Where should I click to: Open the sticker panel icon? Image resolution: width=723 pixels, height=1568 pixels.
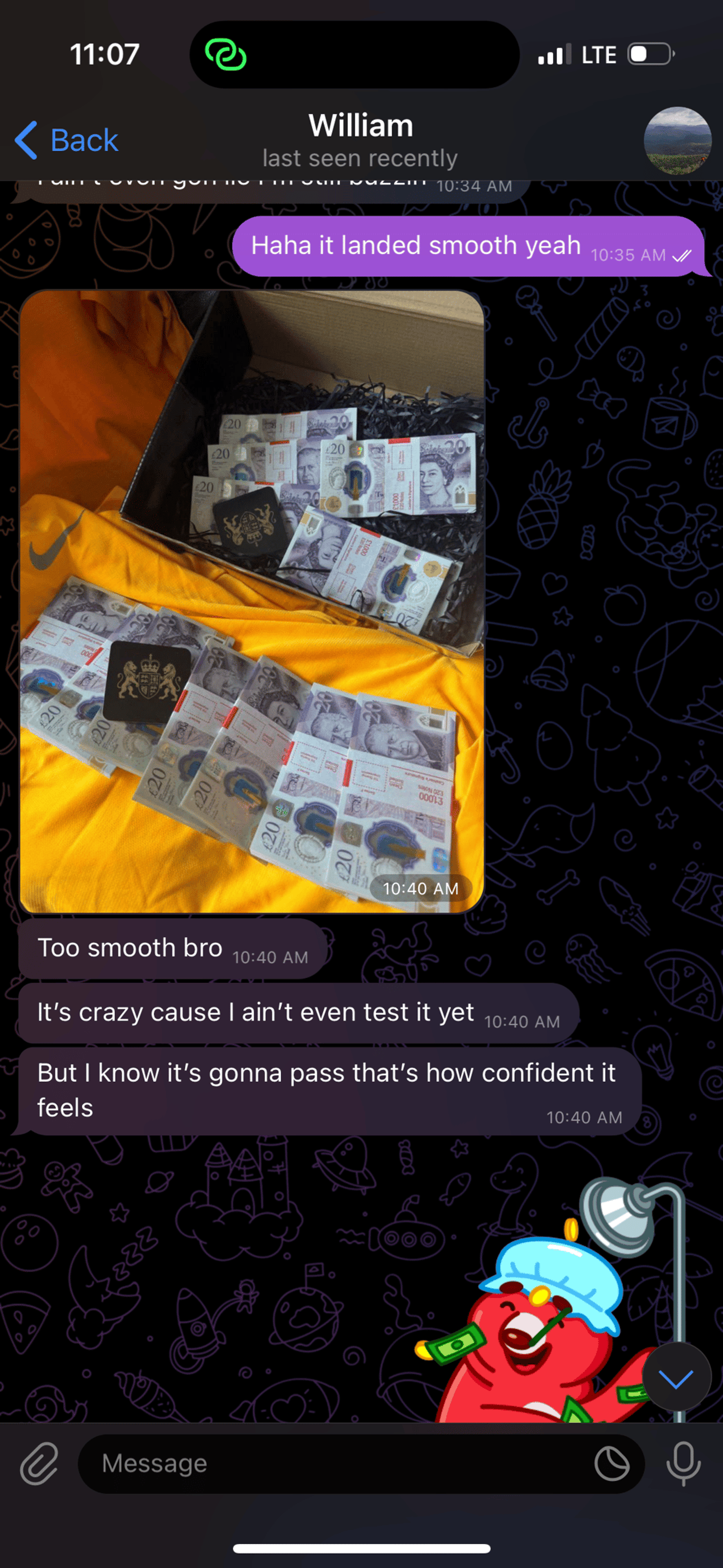point(612,1463)
